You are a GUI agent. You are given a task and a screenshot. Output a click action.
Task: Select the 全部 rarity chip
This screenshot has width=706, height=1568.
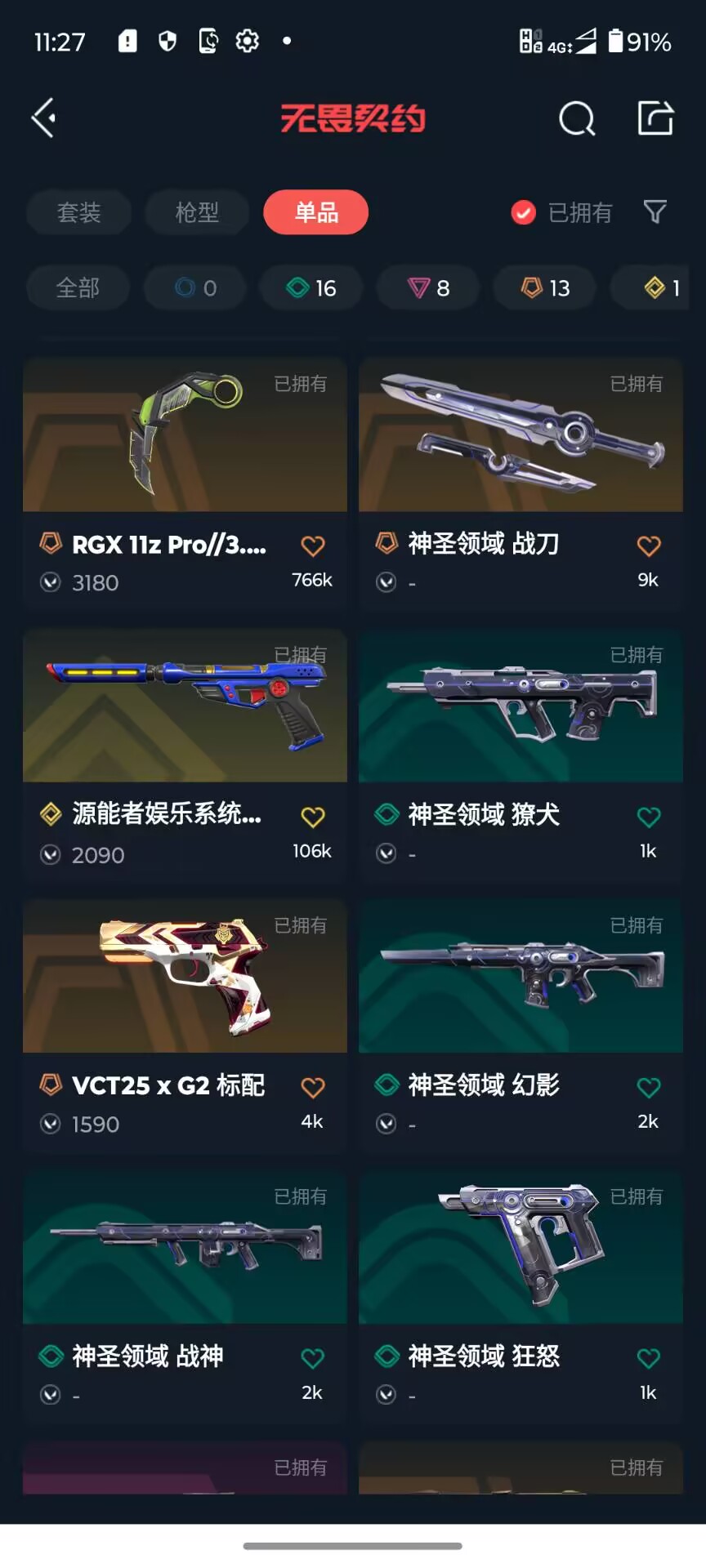point(78,287)
